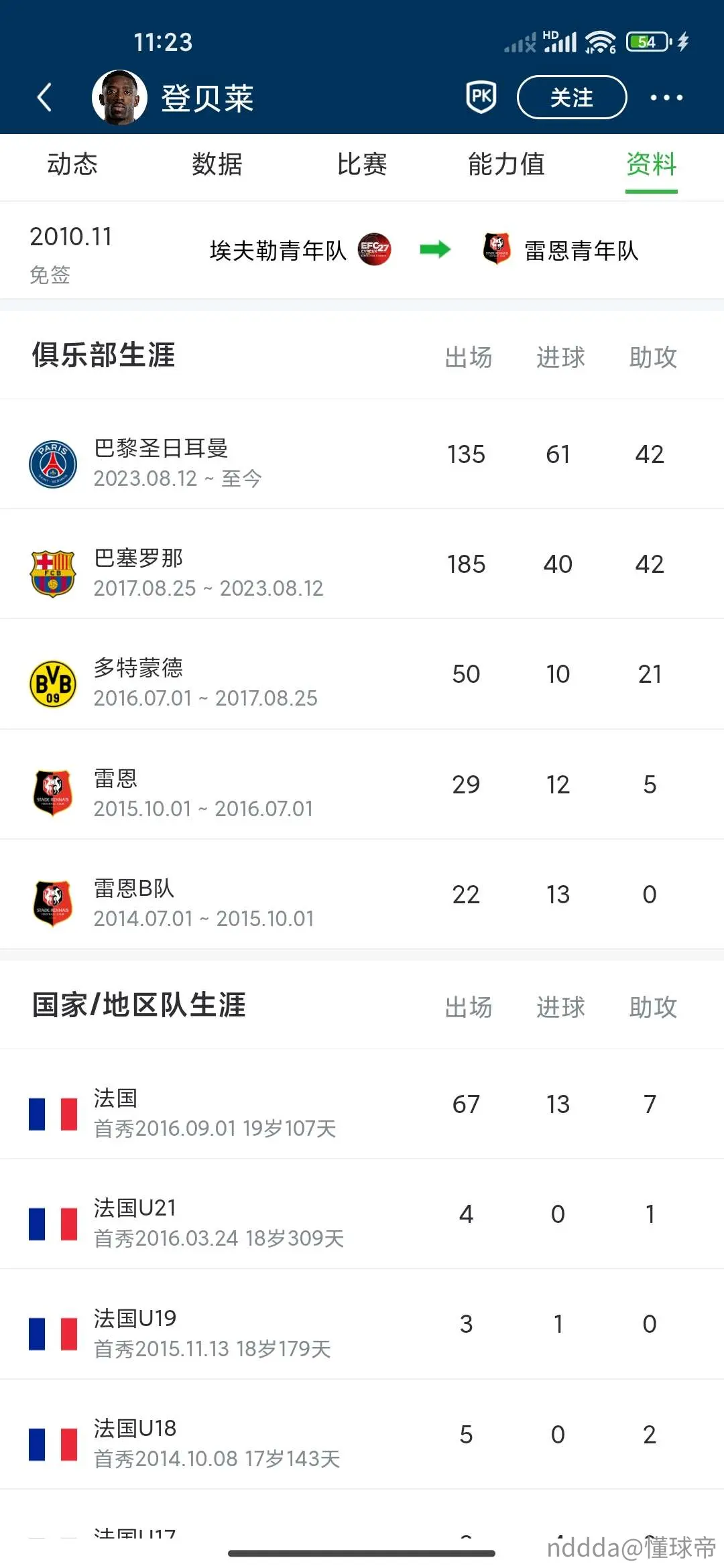Open the PK comparison shield icon
Viewport: 724px width, 1568px height.
tap(481, 97)
